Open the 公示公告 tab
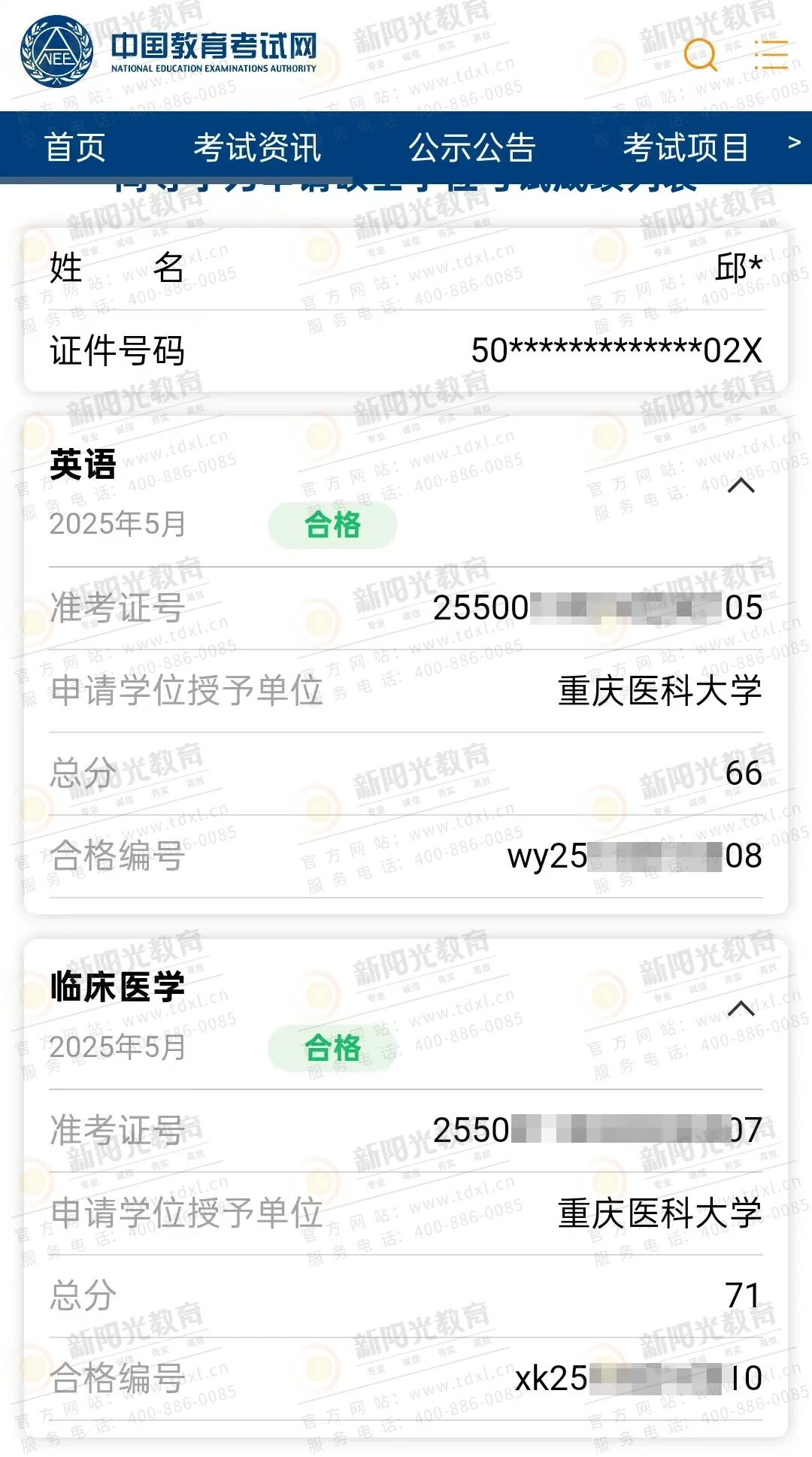 click(x=471, y=147)
